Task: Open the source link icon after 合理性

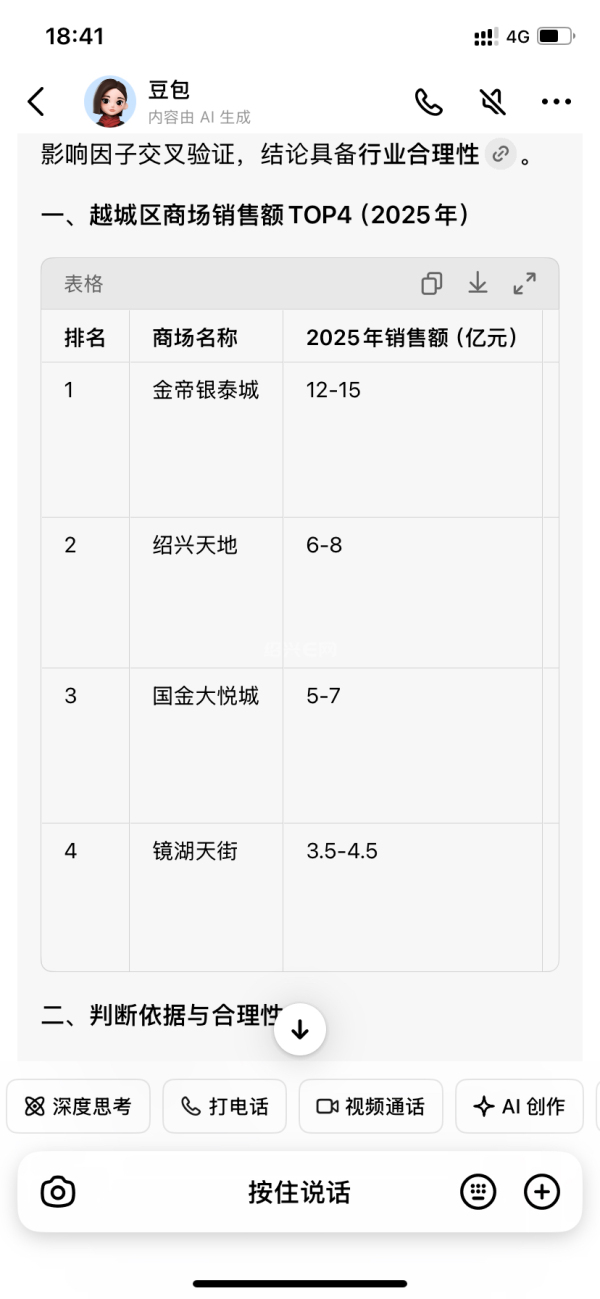Action: click(x=501, y=154)
